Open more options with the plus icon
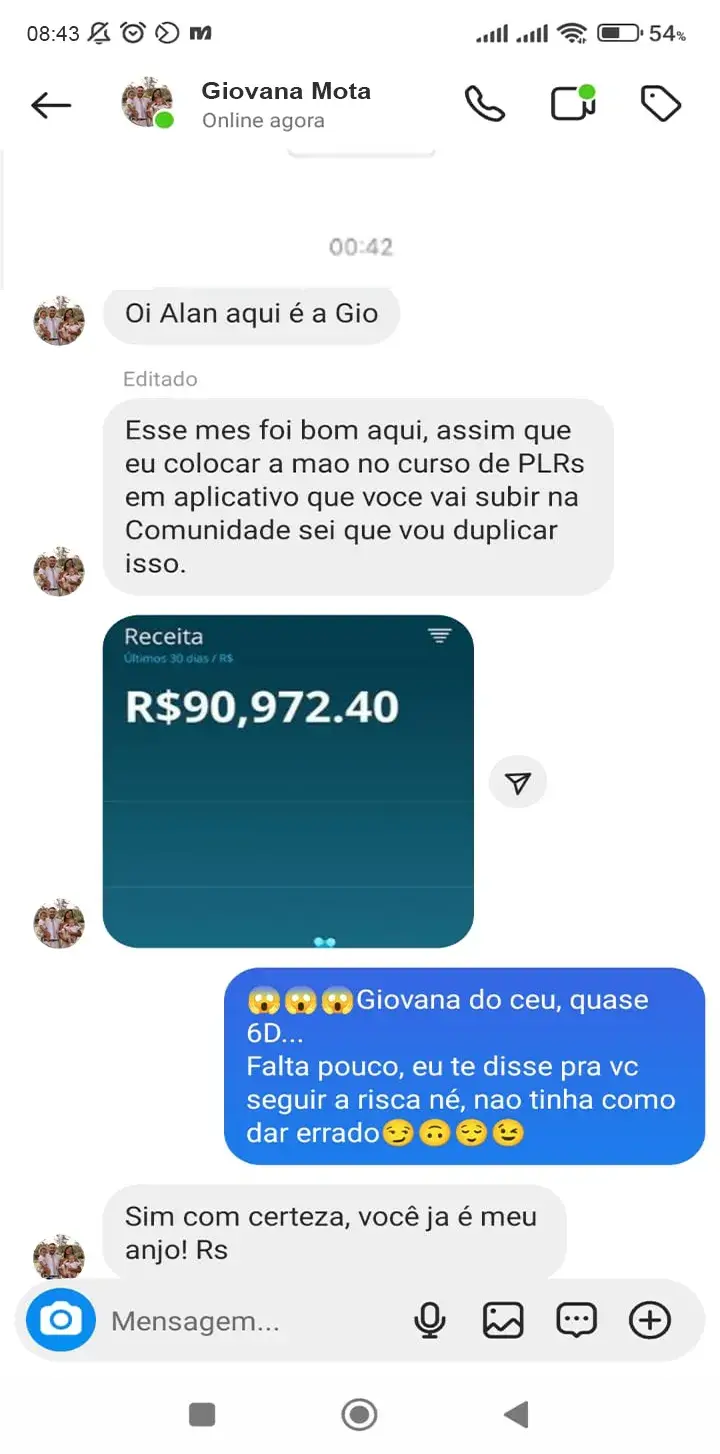The height and width of the screenshot is (1454, 720). 650,1321
